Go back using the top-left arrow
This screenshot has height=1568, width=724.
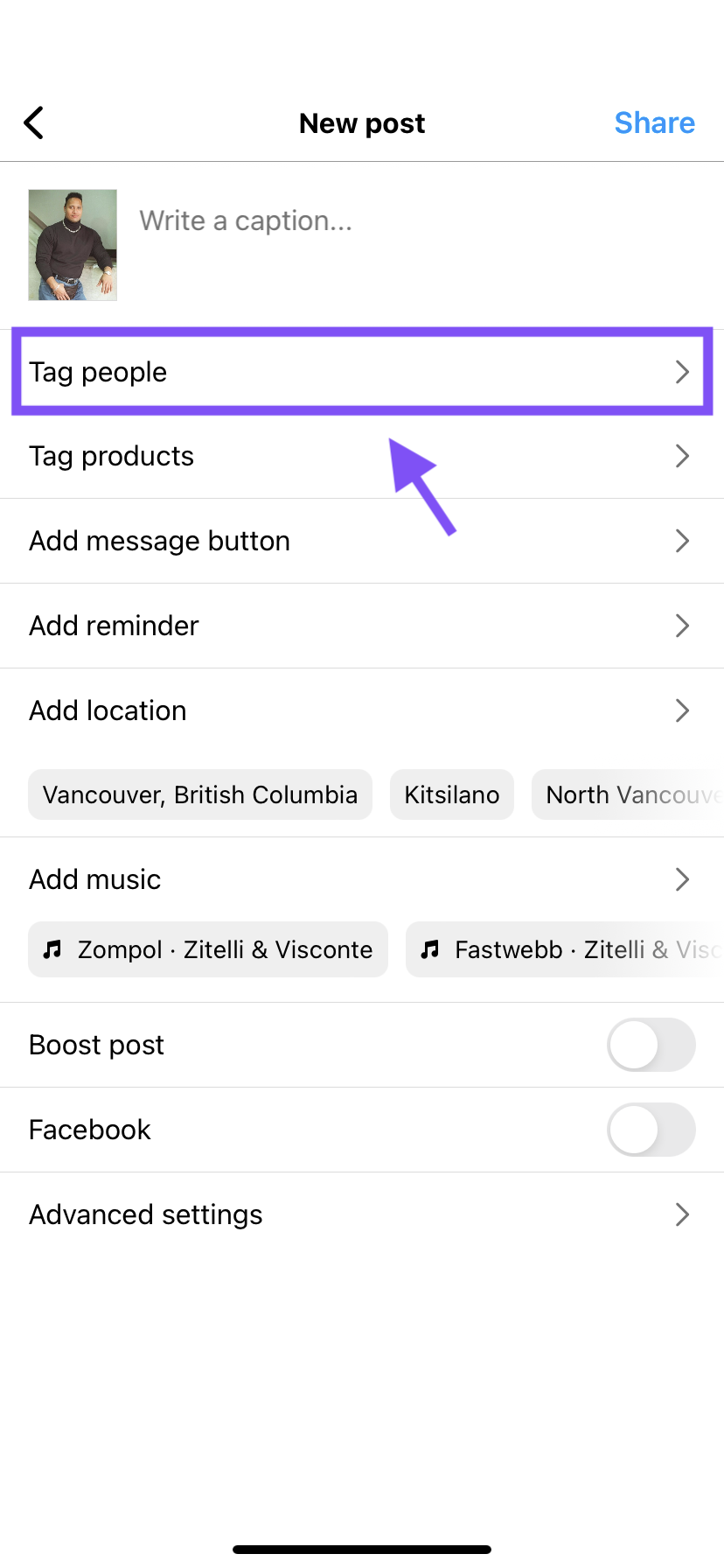pyautogui.click(x=34, y=123)
